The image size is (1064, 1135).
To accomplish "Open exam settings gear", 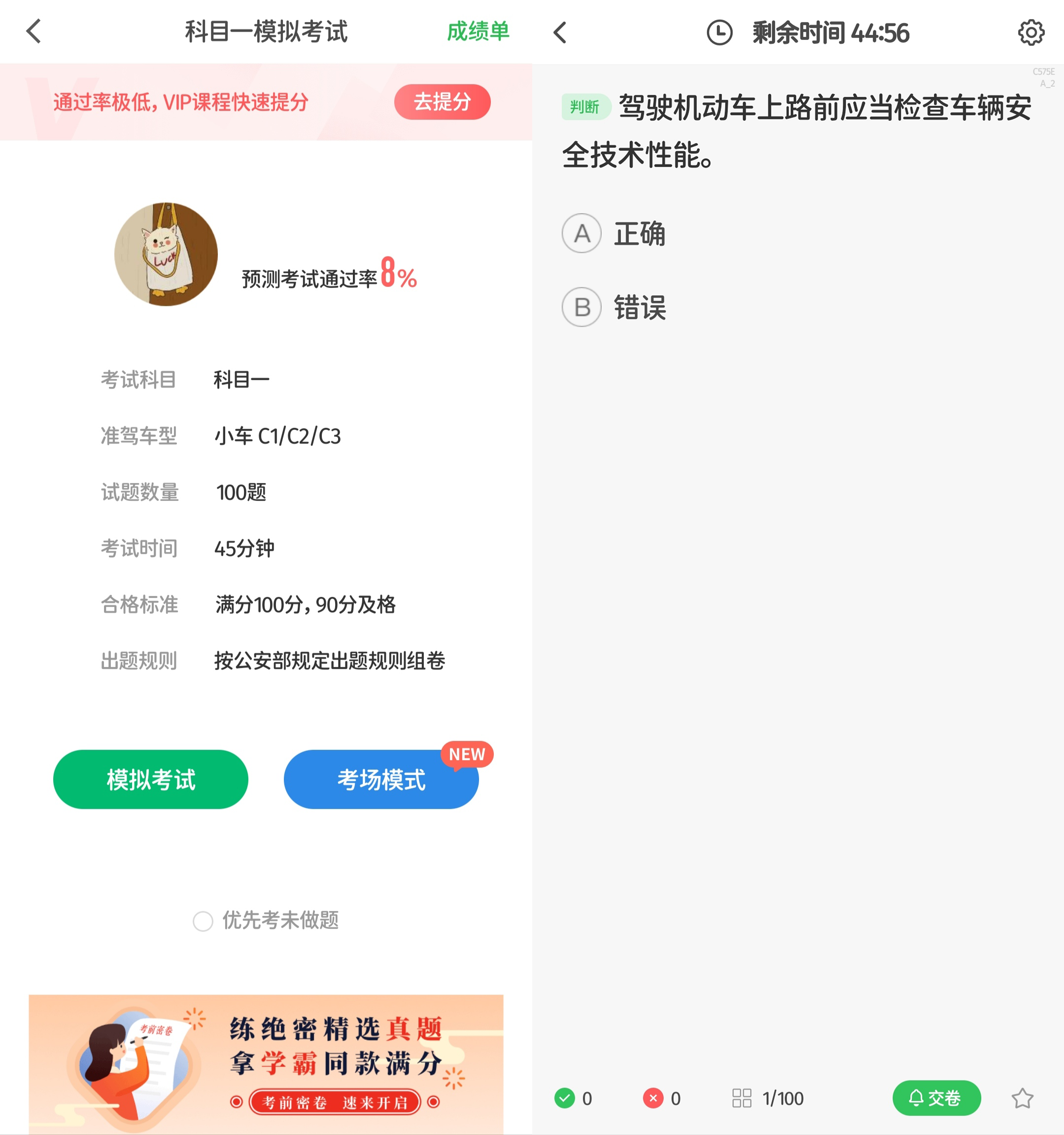I will click(x=1030, y=33).
